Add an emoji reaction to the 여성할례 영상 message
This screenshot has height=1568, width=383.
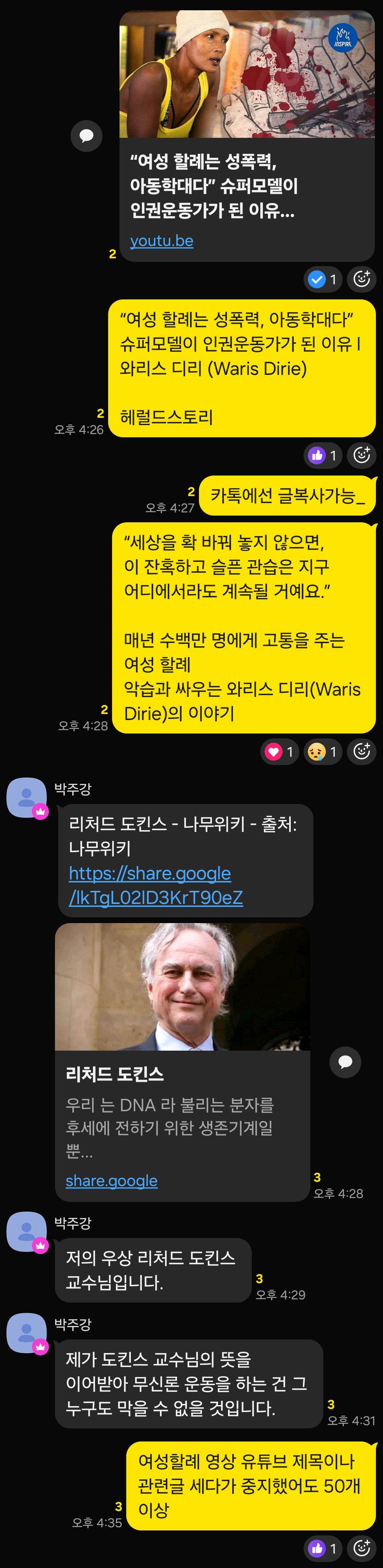pos(362,1549)
